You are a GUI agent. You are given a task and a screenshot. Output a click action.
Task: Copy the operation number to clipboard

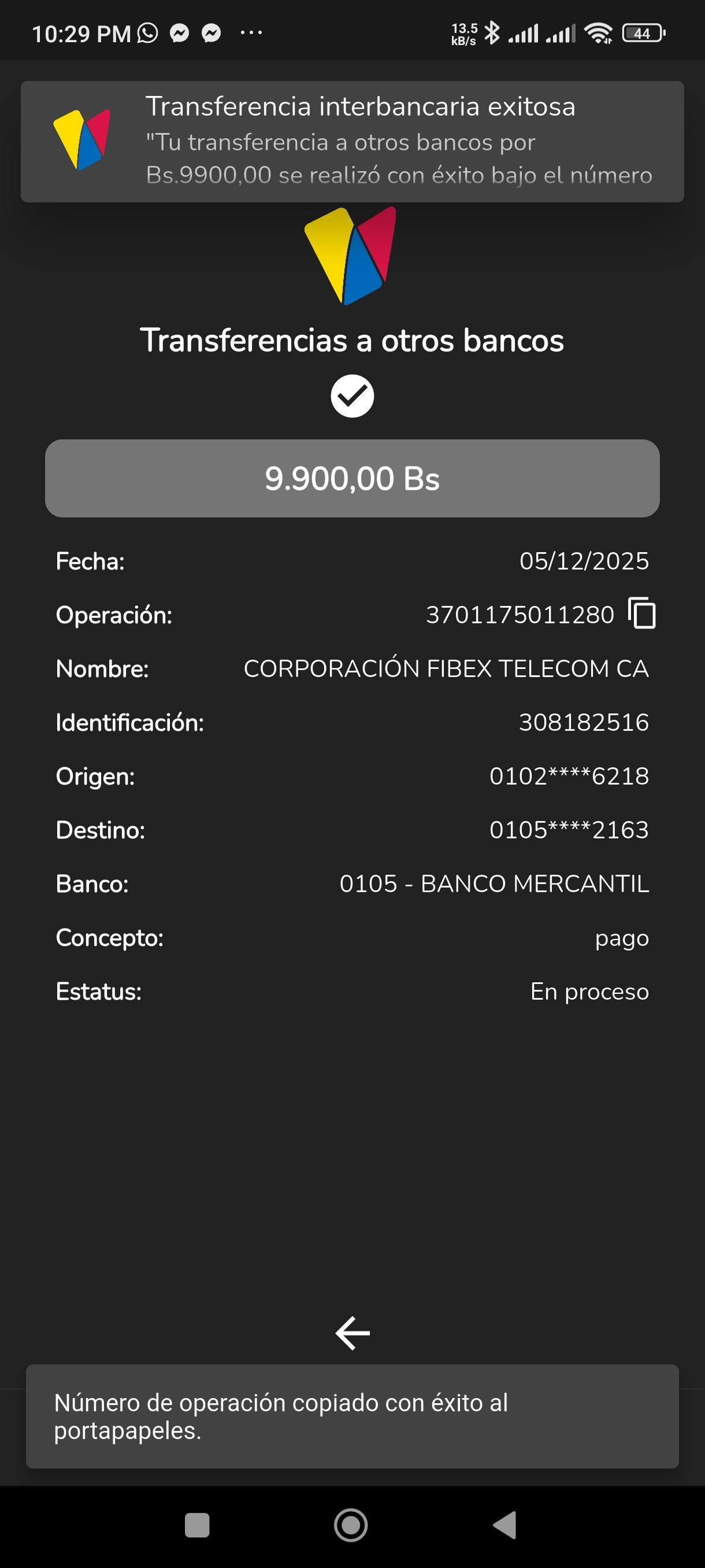coord(642,613)
